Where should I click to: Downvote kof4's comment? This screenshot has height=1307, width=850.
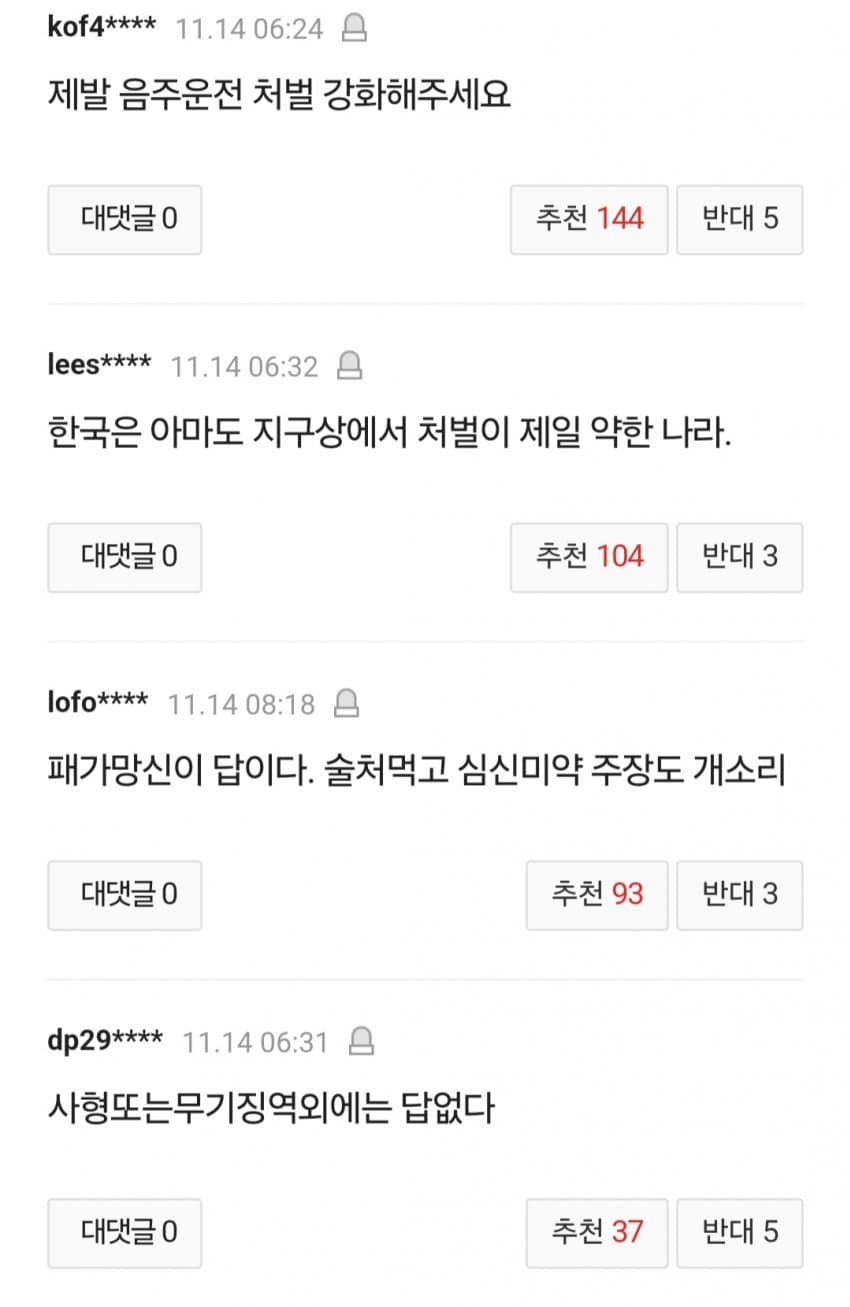tap(740, 219)
